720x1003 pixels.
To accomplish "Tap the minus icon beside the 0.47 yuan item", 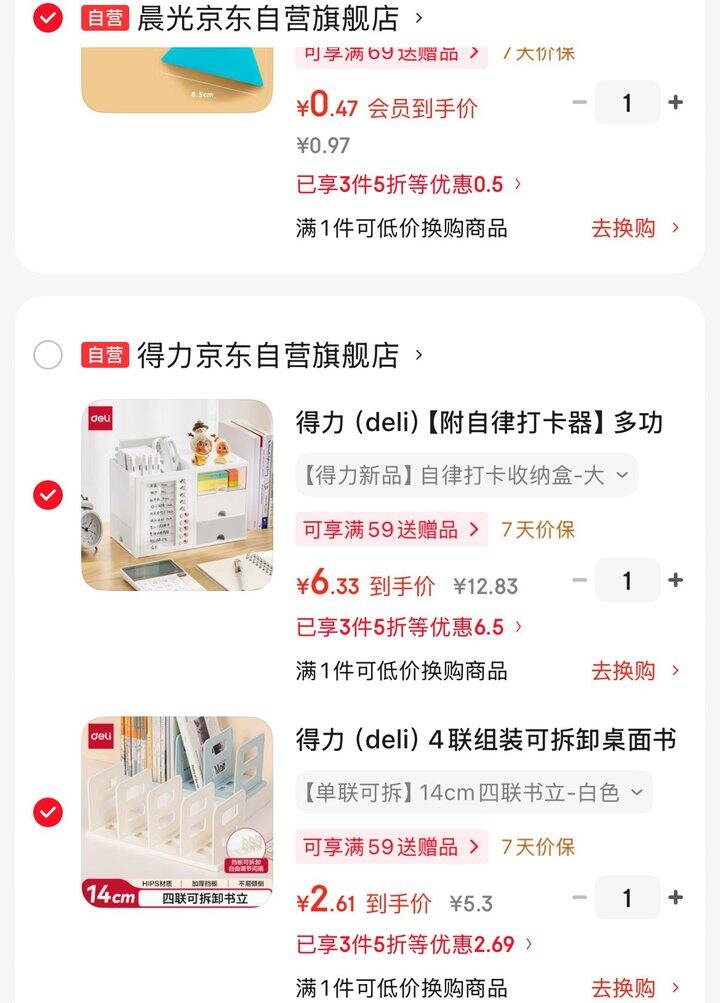I will (x=578, y=102).
